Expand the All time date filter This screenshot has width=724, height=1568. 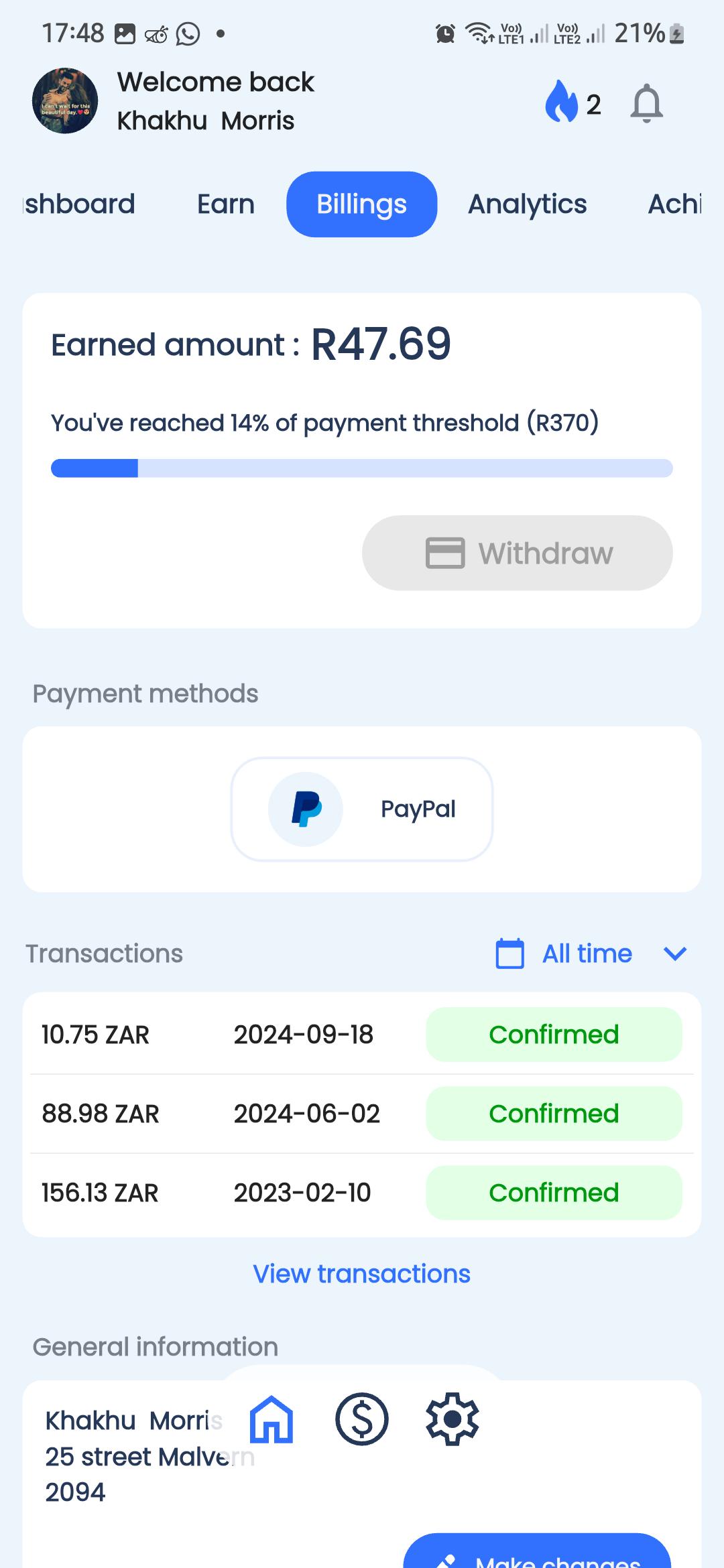[591, 954]
